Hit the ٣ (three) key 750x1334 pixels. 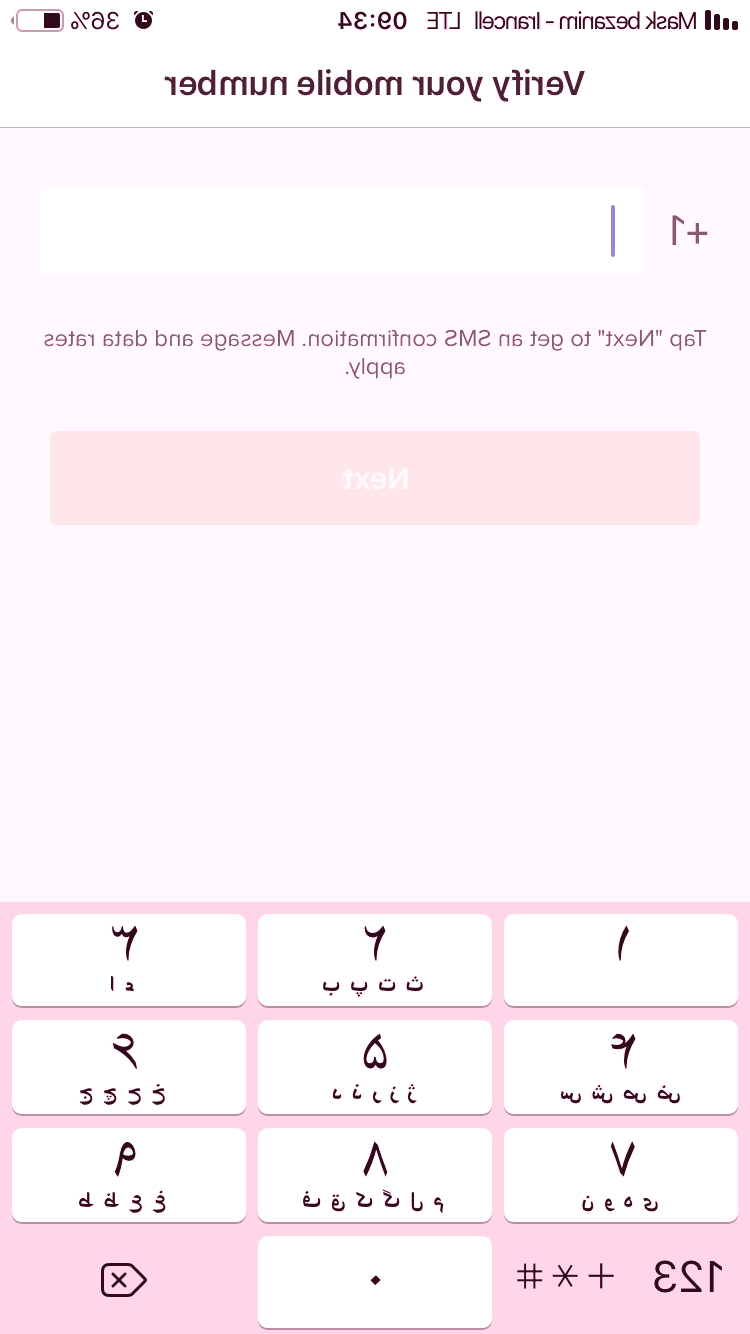click(x=128, y=960)
